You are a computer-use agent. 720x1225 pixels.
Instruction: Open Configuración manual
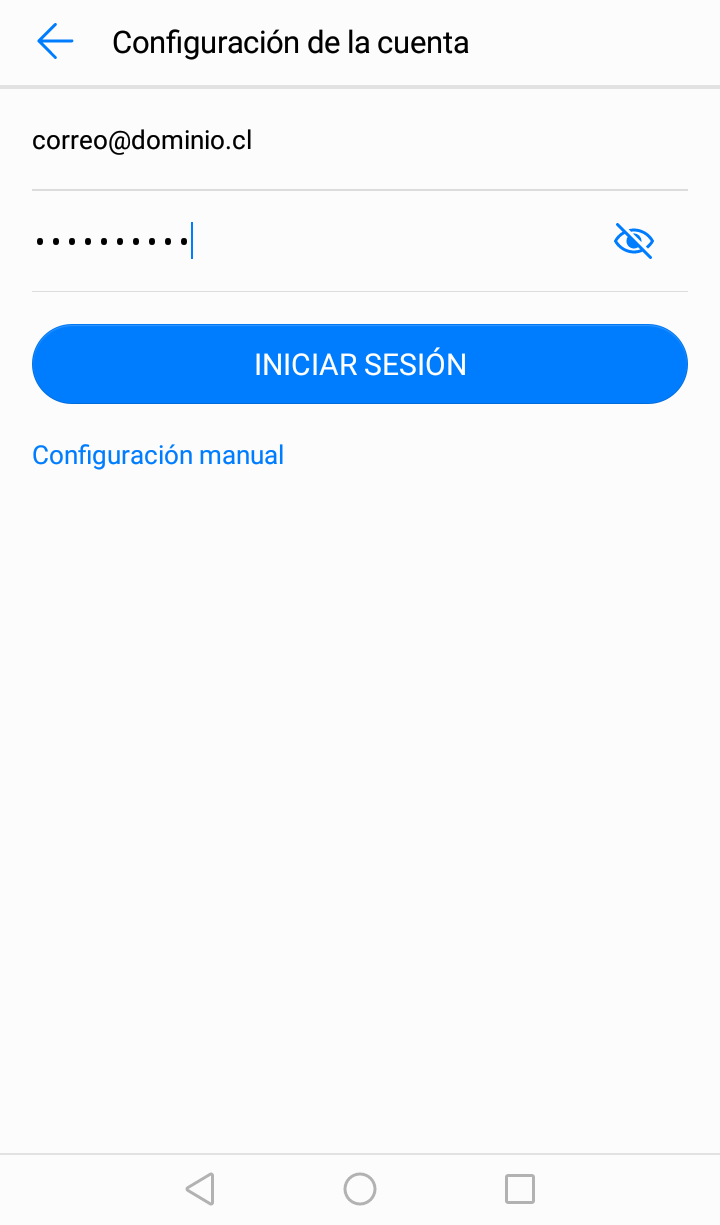pyautogui.click(x=158, y=455)
